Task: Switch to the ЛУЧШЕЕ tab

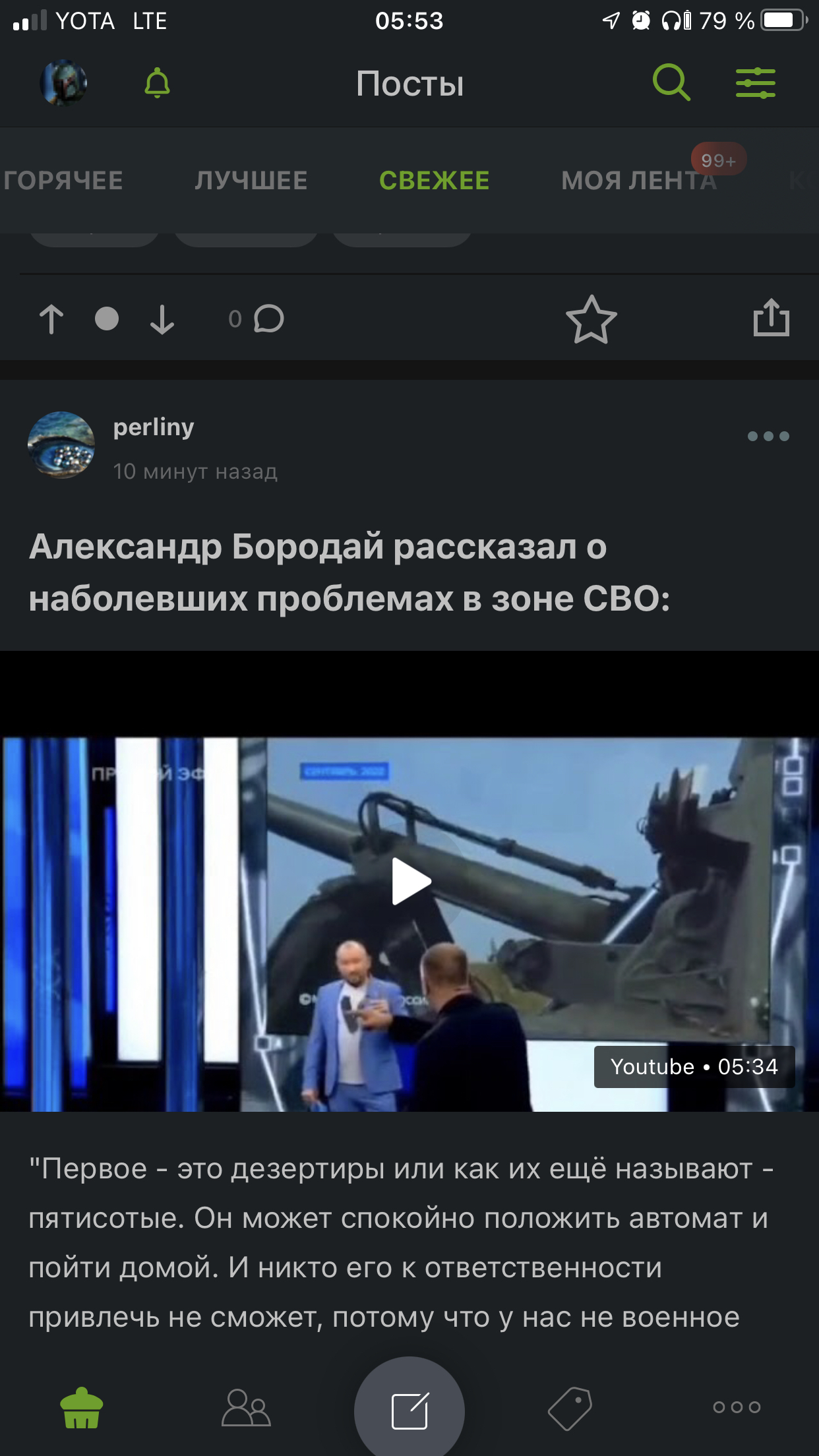Action: pos(251,181)
